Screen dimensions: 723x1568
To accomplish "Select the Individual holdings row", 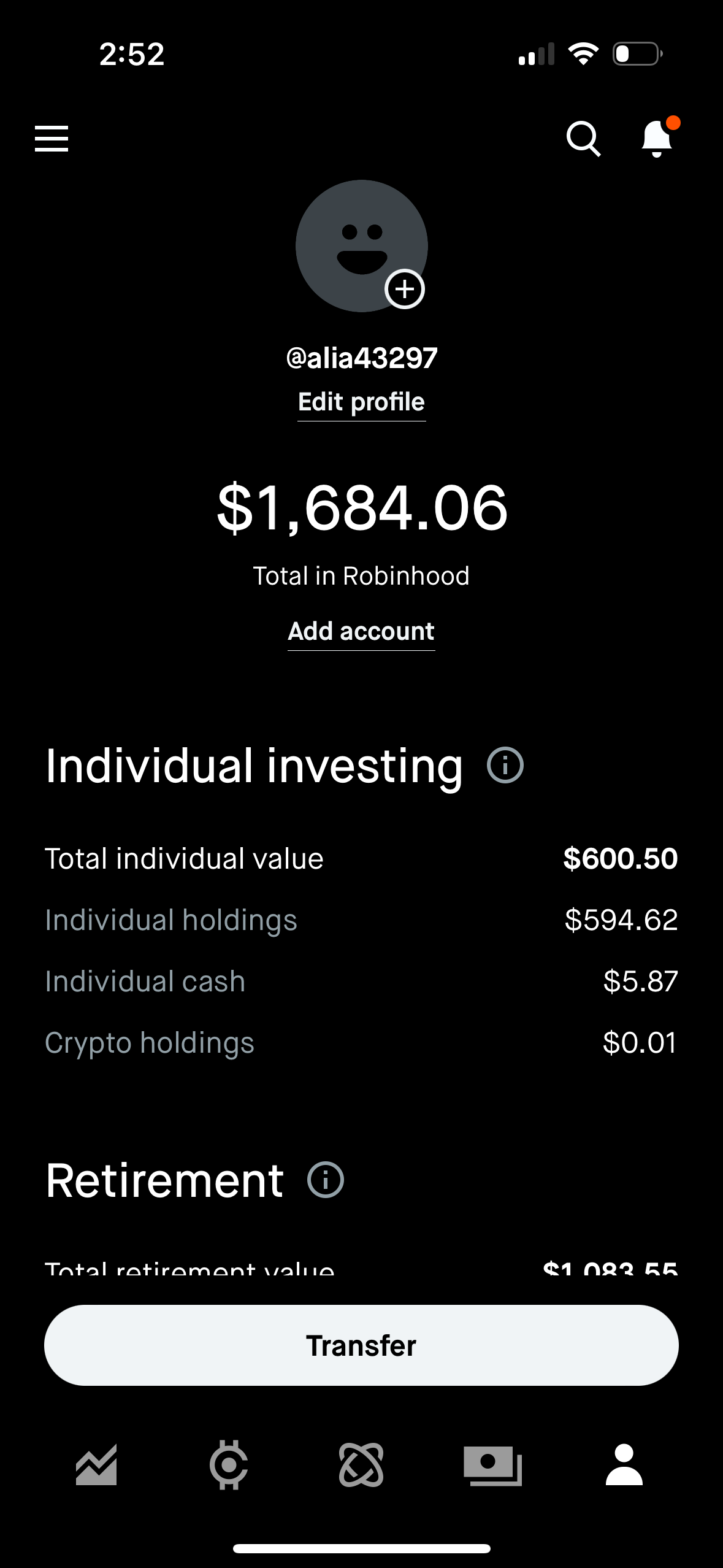I will 361,920.
